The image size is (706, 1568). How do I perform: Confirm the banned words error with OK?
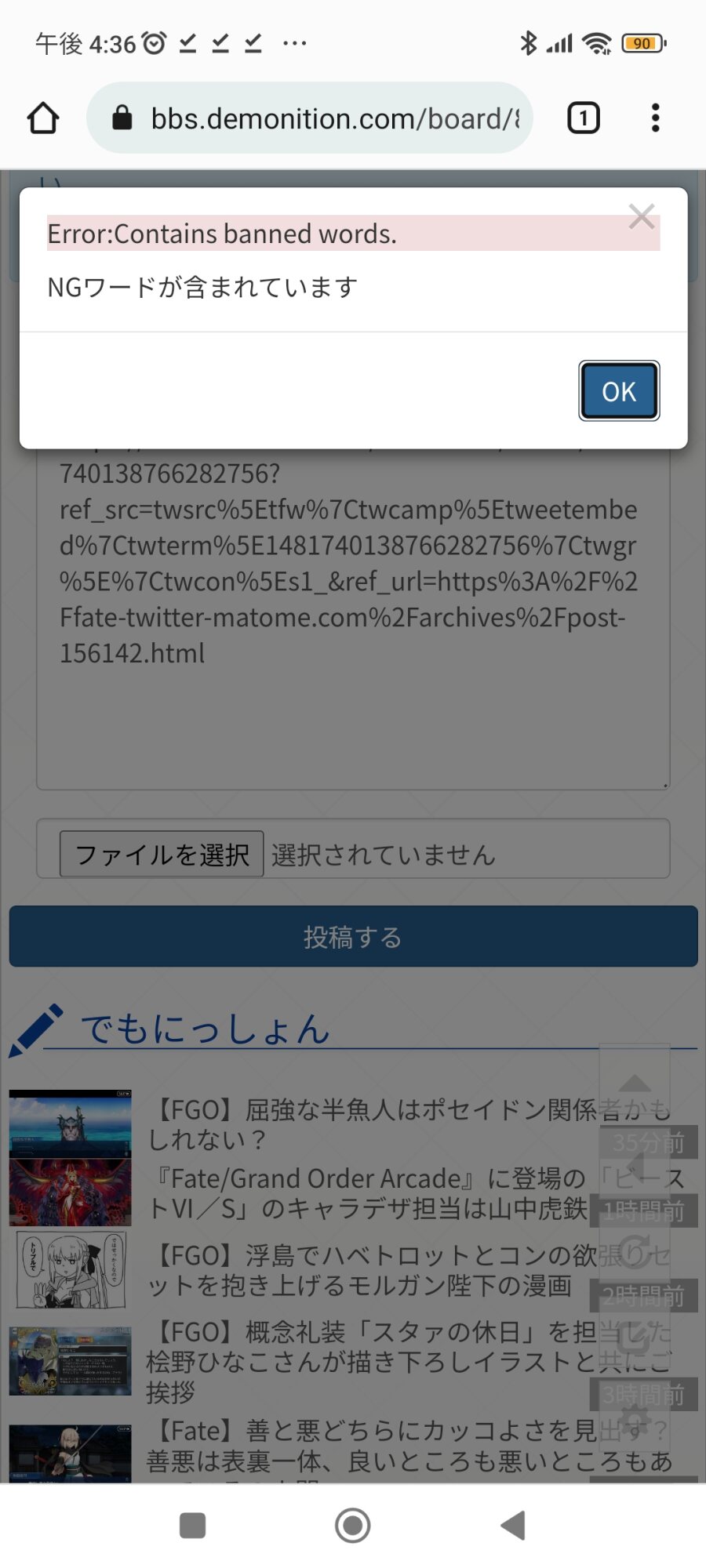[x=619, y=390]
